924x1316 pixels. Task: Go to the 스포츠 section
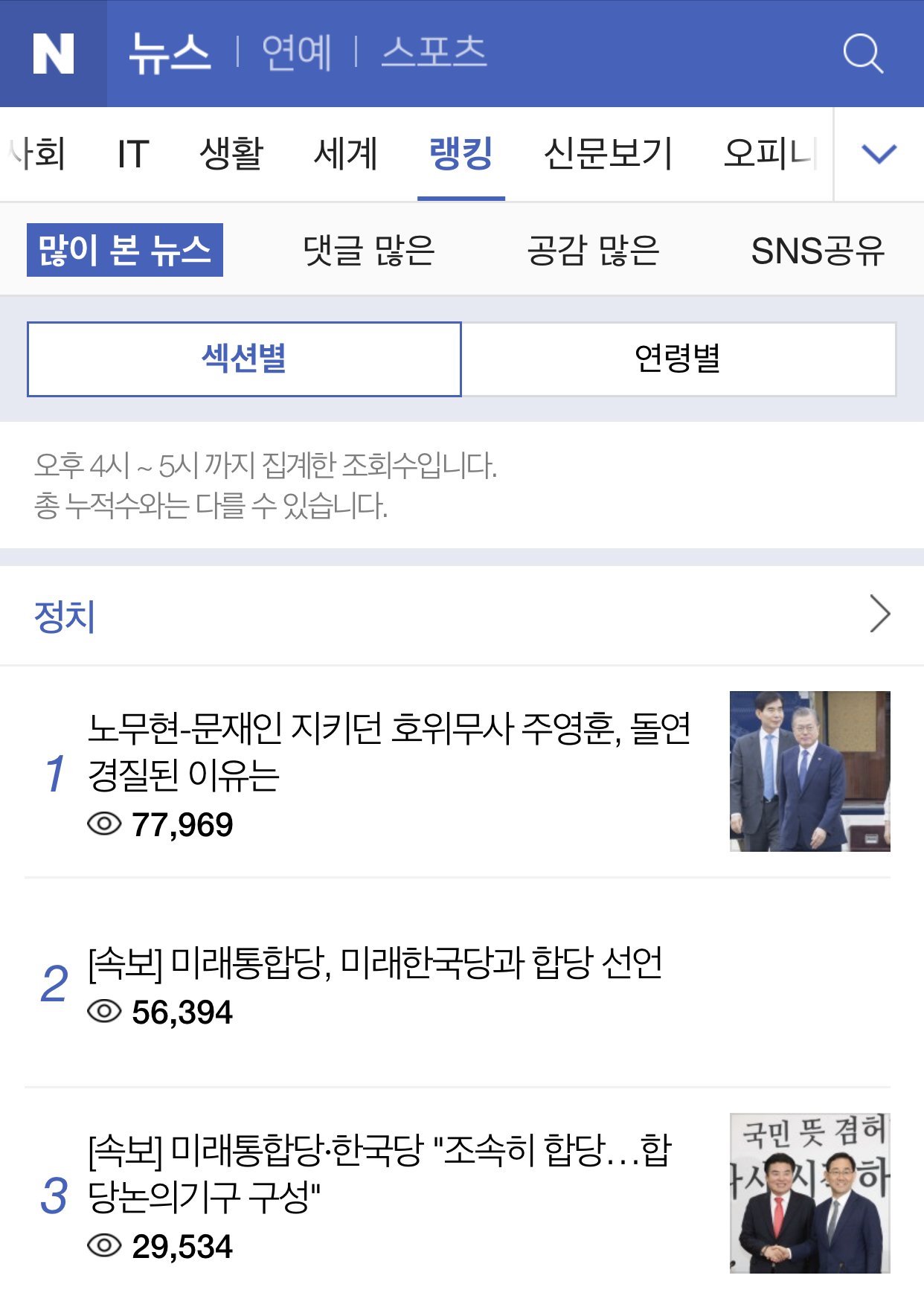(x=434, y=54)
